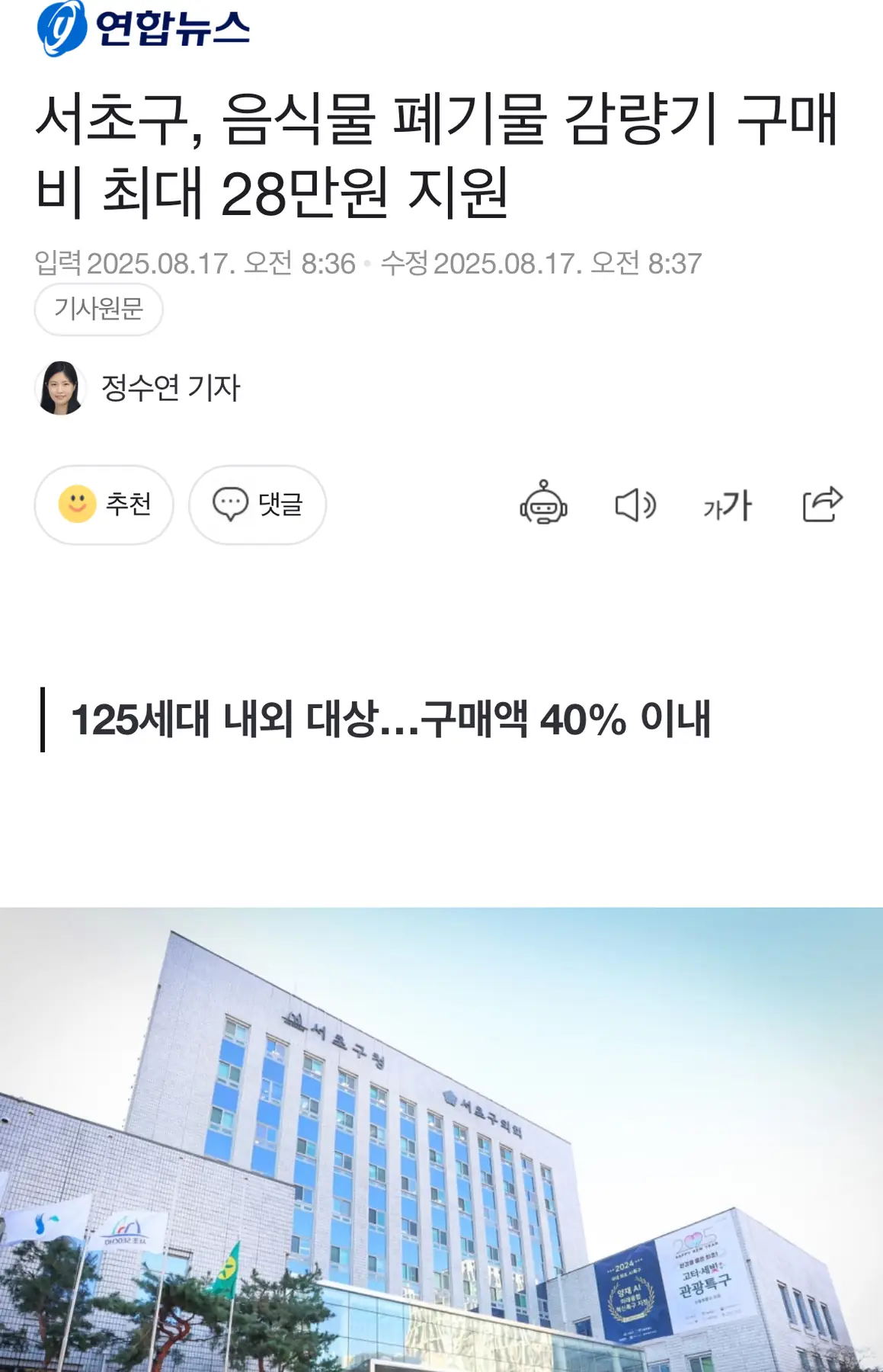Adjust font size with 가가 icon
This screenshot has width=883, height=1372.
click(x=727, y=505)
